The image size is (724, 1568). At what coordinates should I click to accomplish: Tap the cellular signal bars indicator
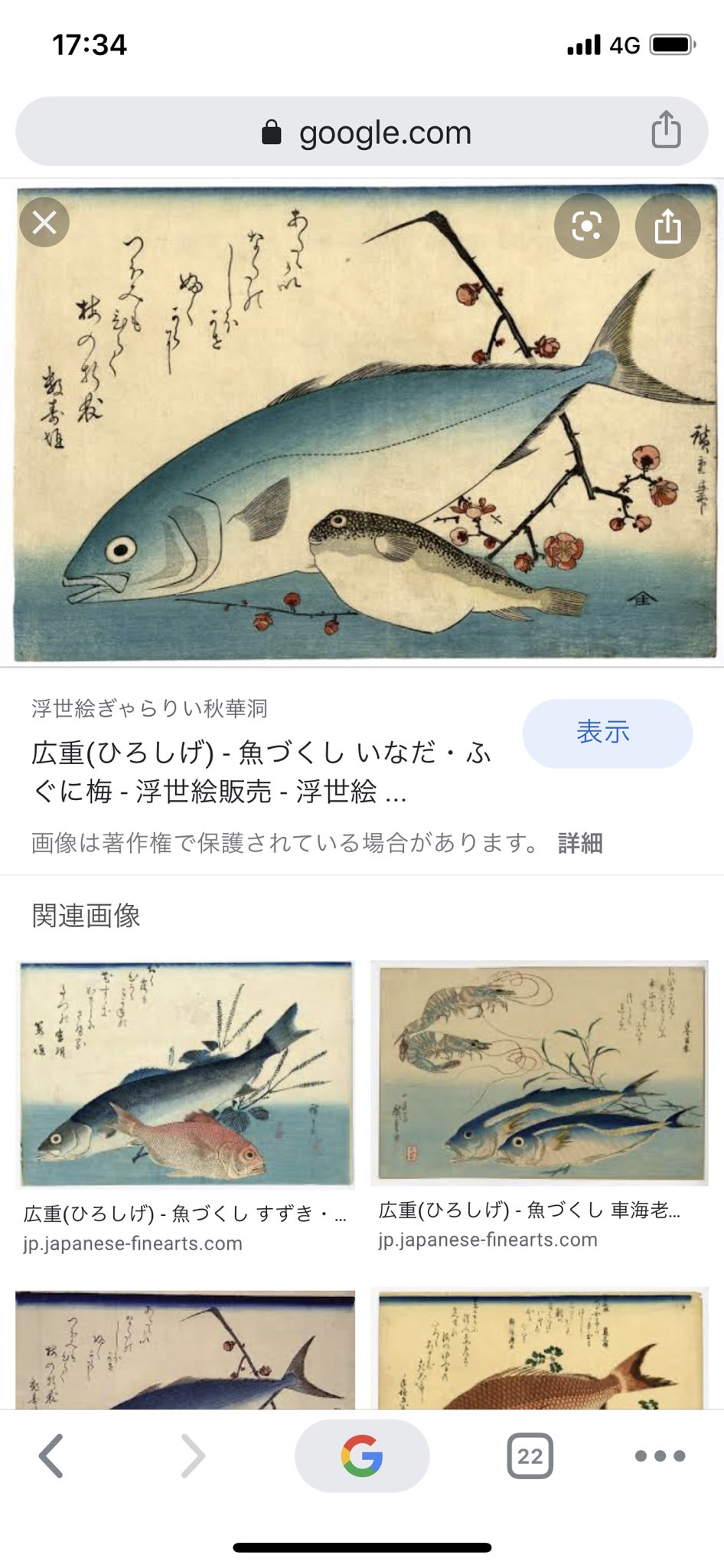[x=585, y=44]
